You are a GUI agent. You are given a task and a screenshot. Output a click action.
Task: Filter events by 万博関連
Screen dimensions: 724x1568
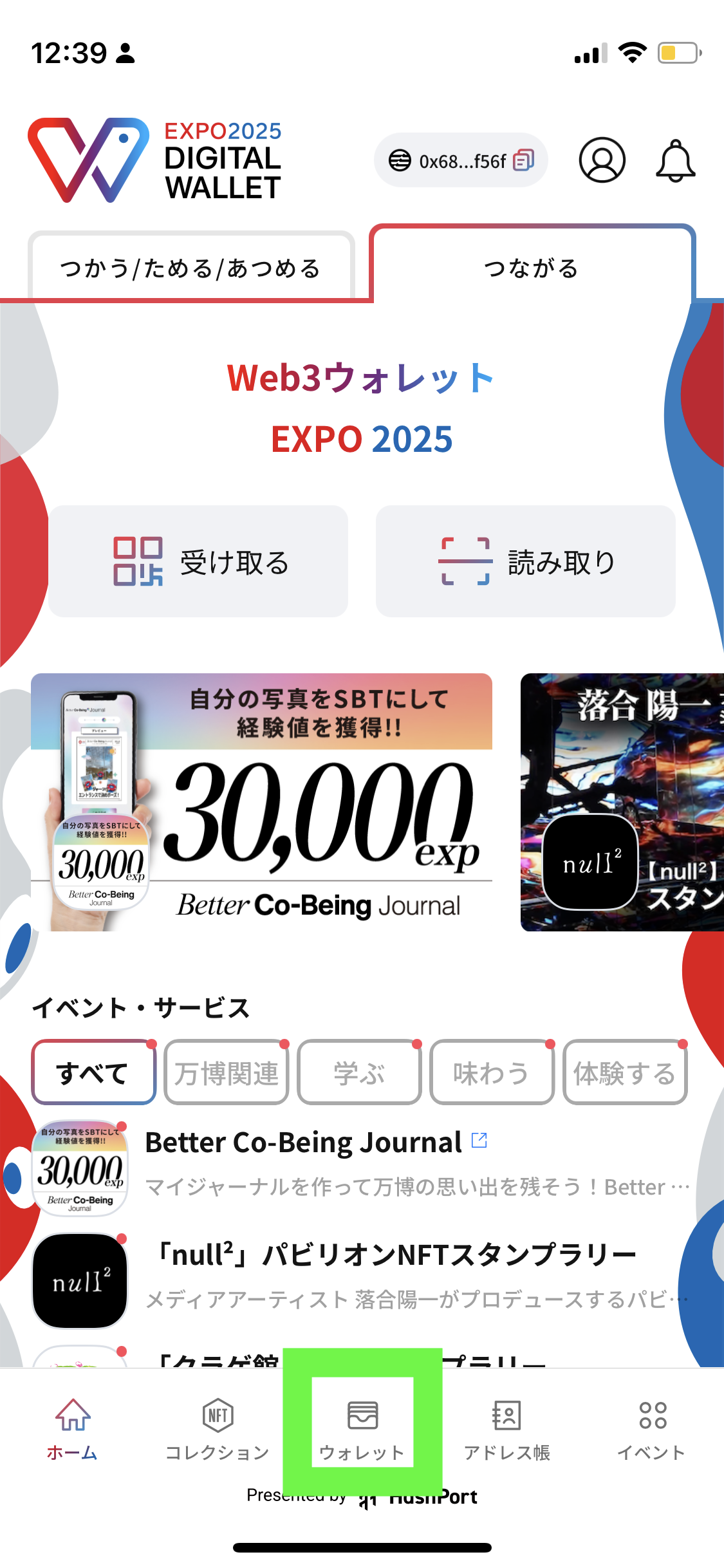click(x=226, y=1072)
